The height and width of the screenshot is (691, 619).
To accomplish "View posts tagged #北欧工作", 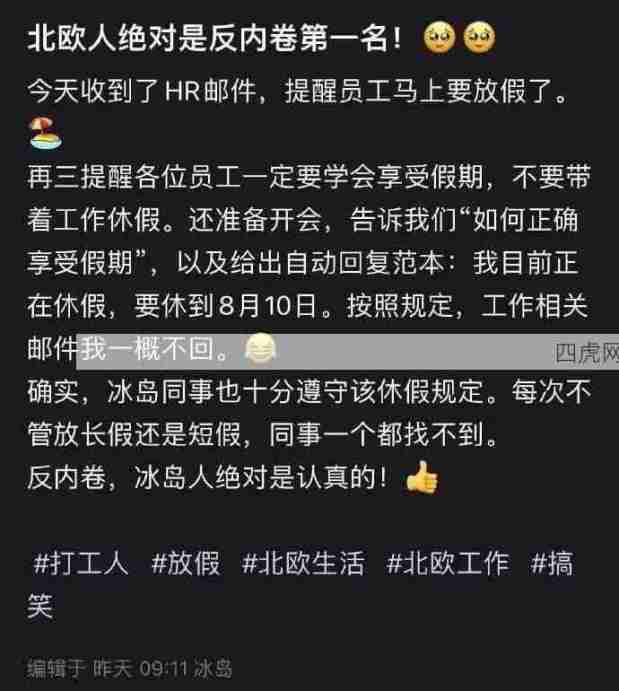I will point(448,562).
